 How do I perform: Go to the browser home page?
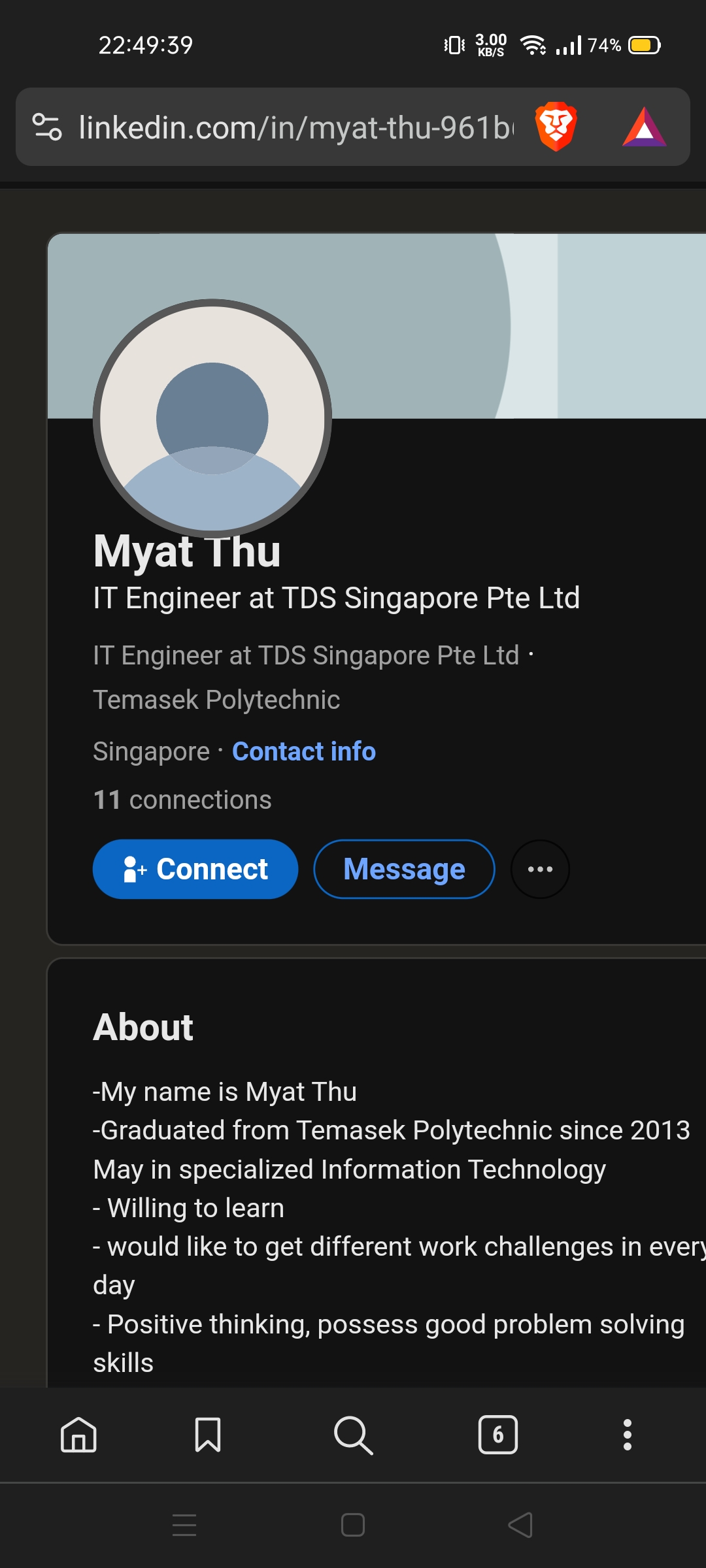[78, 1435]
